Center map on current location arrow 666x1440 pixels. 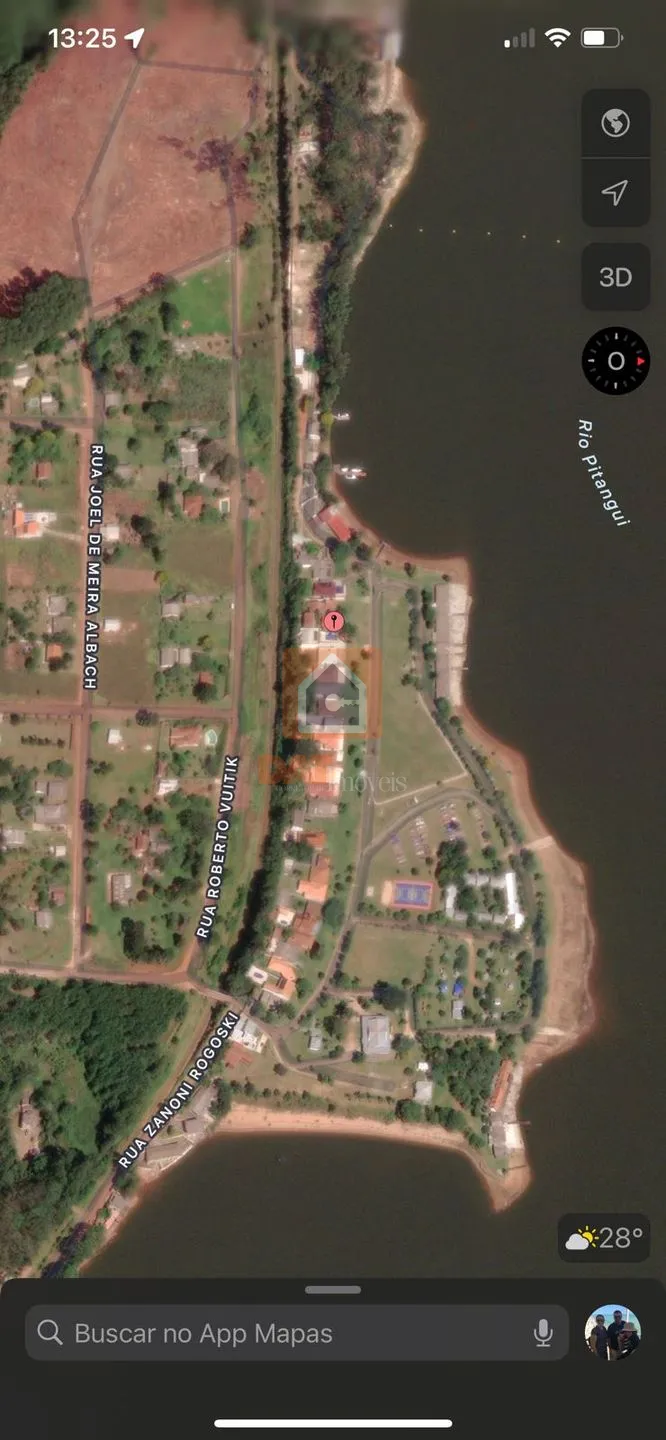point(615,192)
